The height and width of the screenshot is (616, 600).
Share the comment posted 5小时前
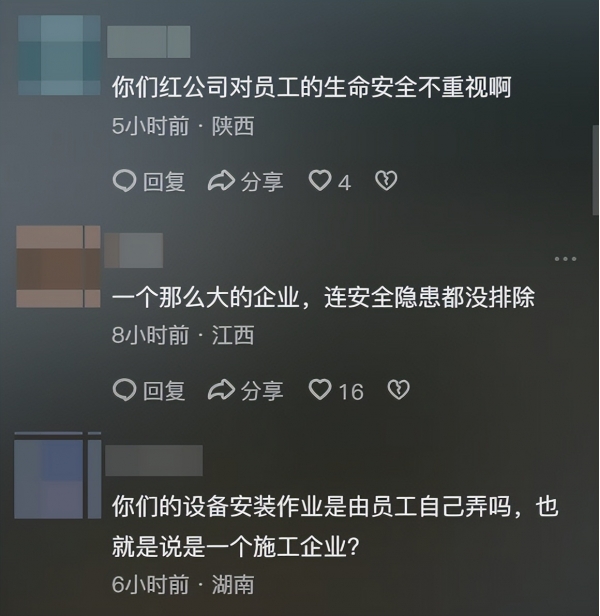[245, 181]
